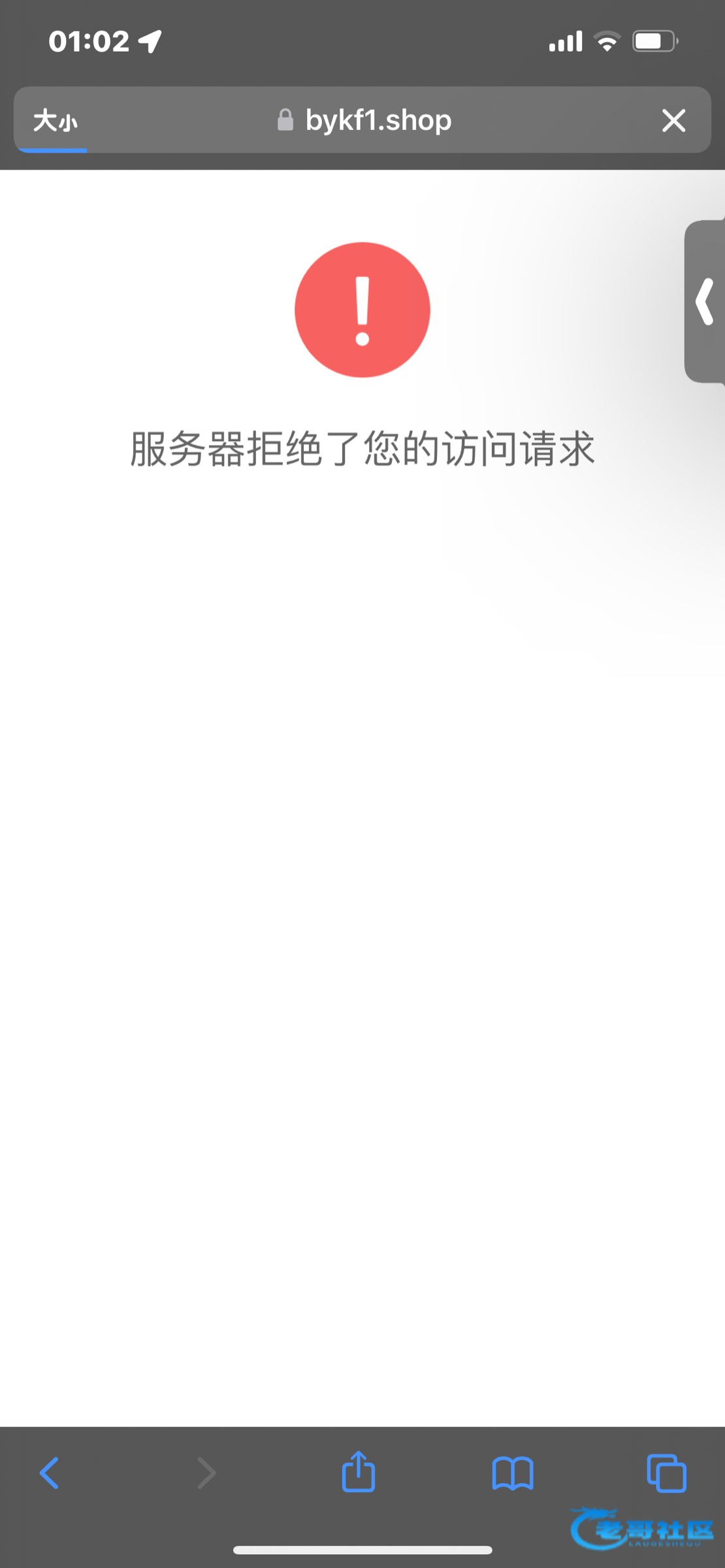Screen dimensions: 725x1568
Task: Go back to the previous page
Action: 50,1473
